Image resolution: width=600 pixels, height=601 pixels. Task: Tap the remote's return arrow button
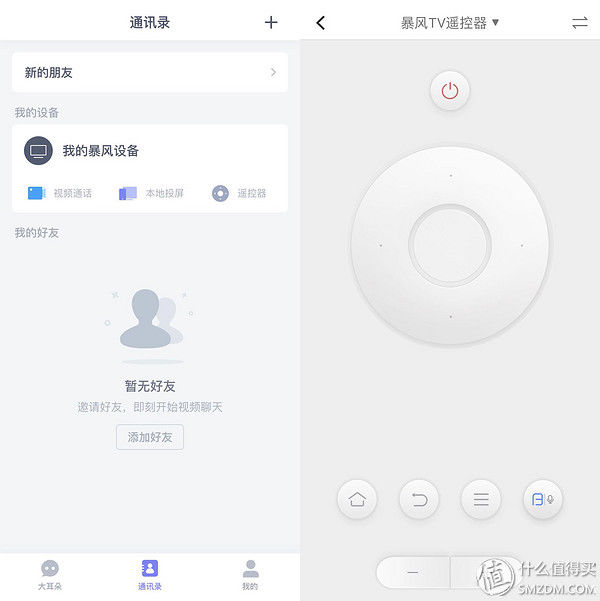[419, 499]
